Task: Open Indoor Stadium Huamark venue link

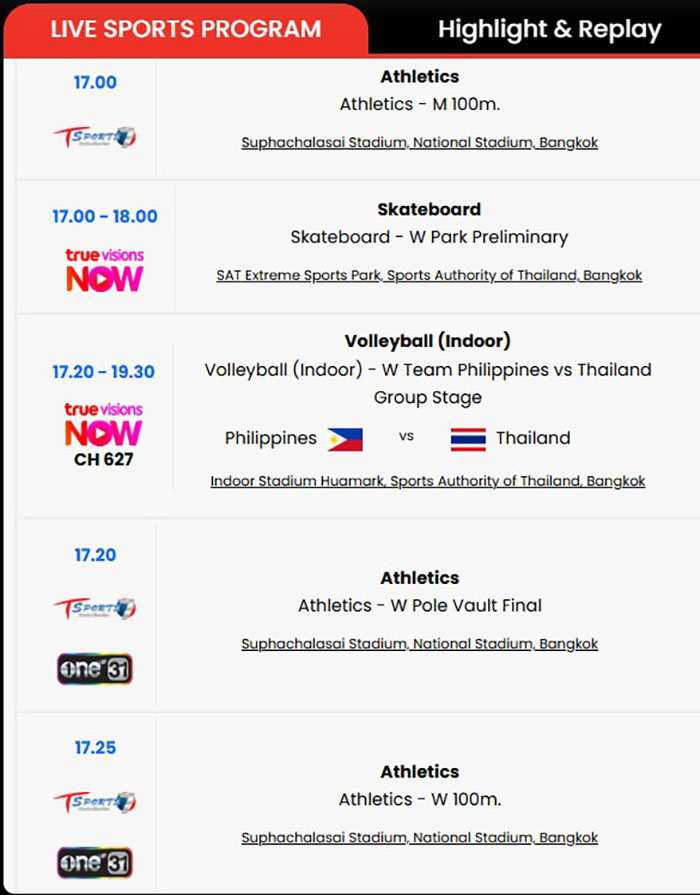Action: coord(427,481)
